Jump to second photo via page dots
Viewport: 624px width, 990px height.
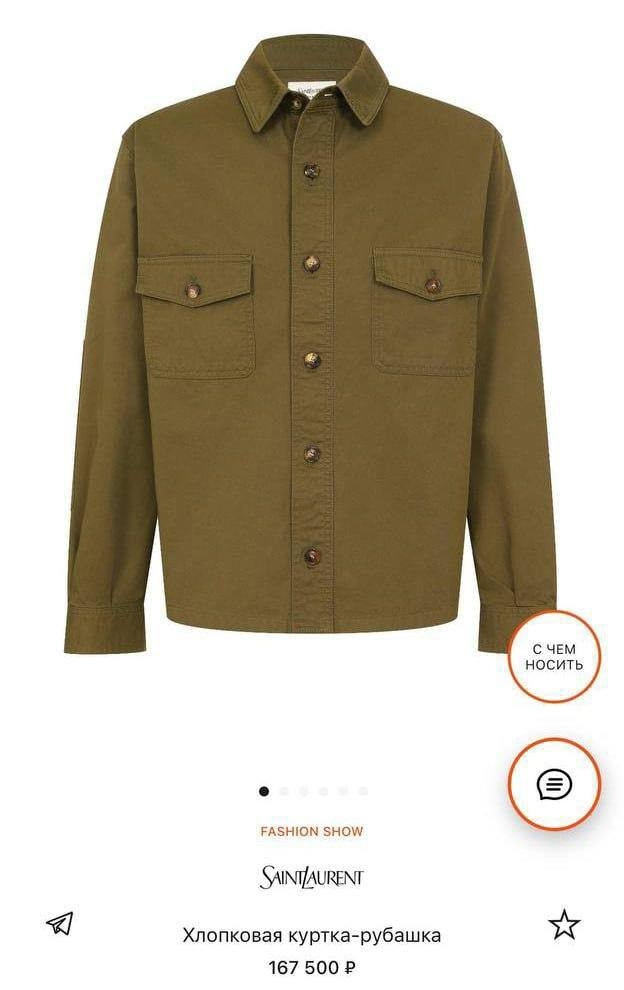[284, 791]
